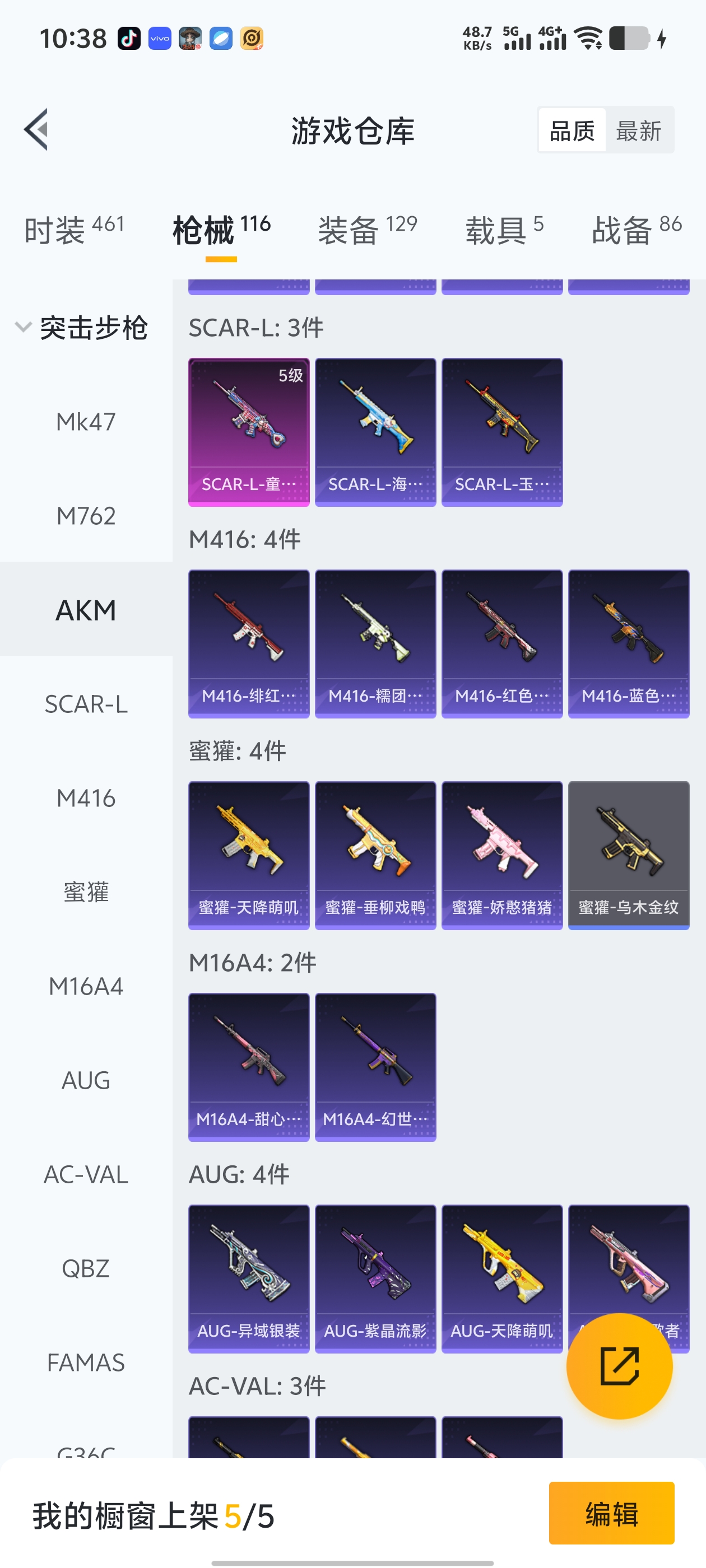The image size is (706, 1568).
Task: Collapse the 突击步枪 category
Action: click(x=23, y=328)
